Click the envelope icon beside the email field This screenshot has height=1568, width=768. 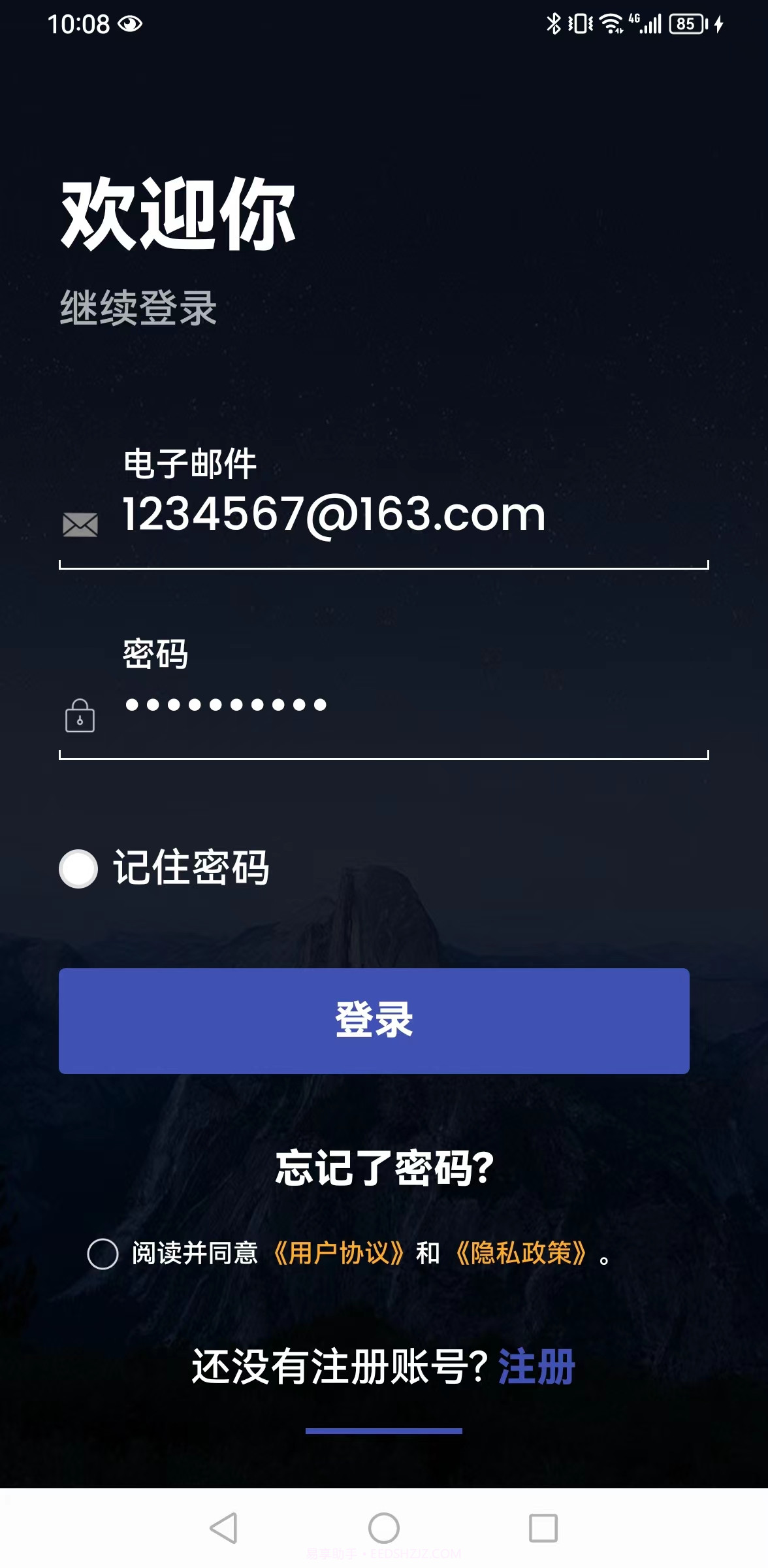click(x=79, y=523)
